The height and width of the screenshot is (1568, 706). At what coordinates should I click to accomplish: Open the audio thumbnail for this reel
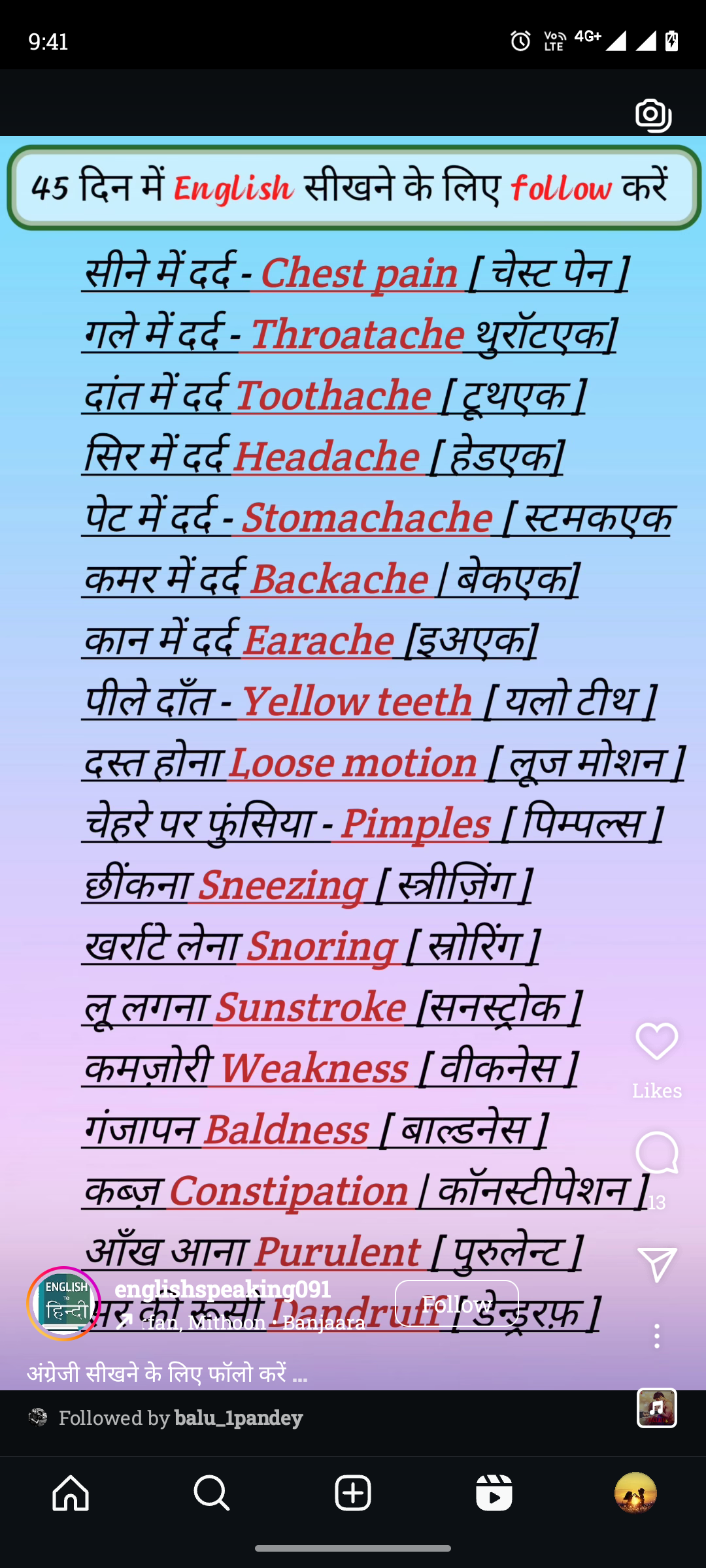click(656, 1408)
